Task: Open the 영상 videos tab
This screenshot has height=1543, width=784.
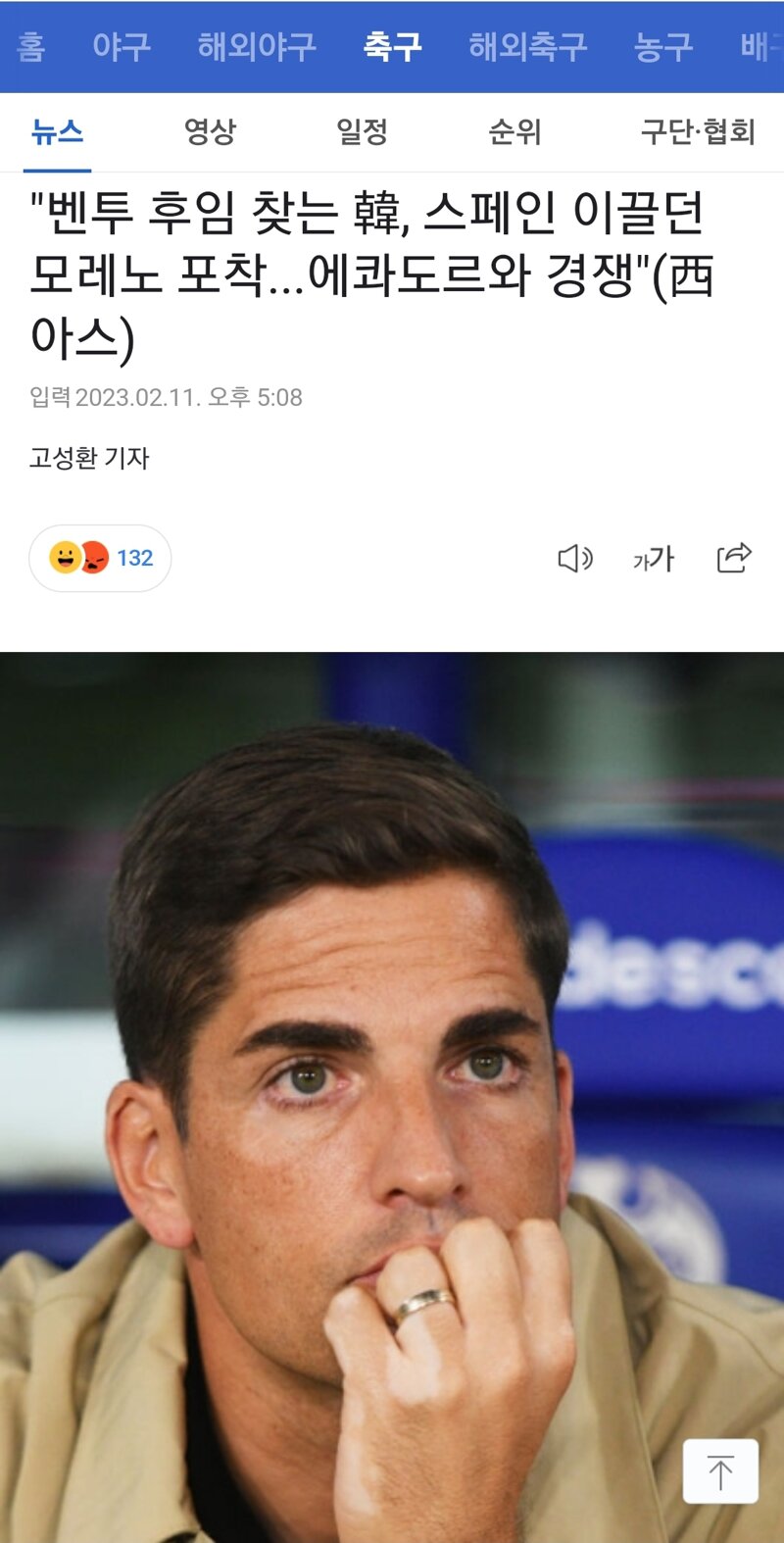Action: (210, 131)
